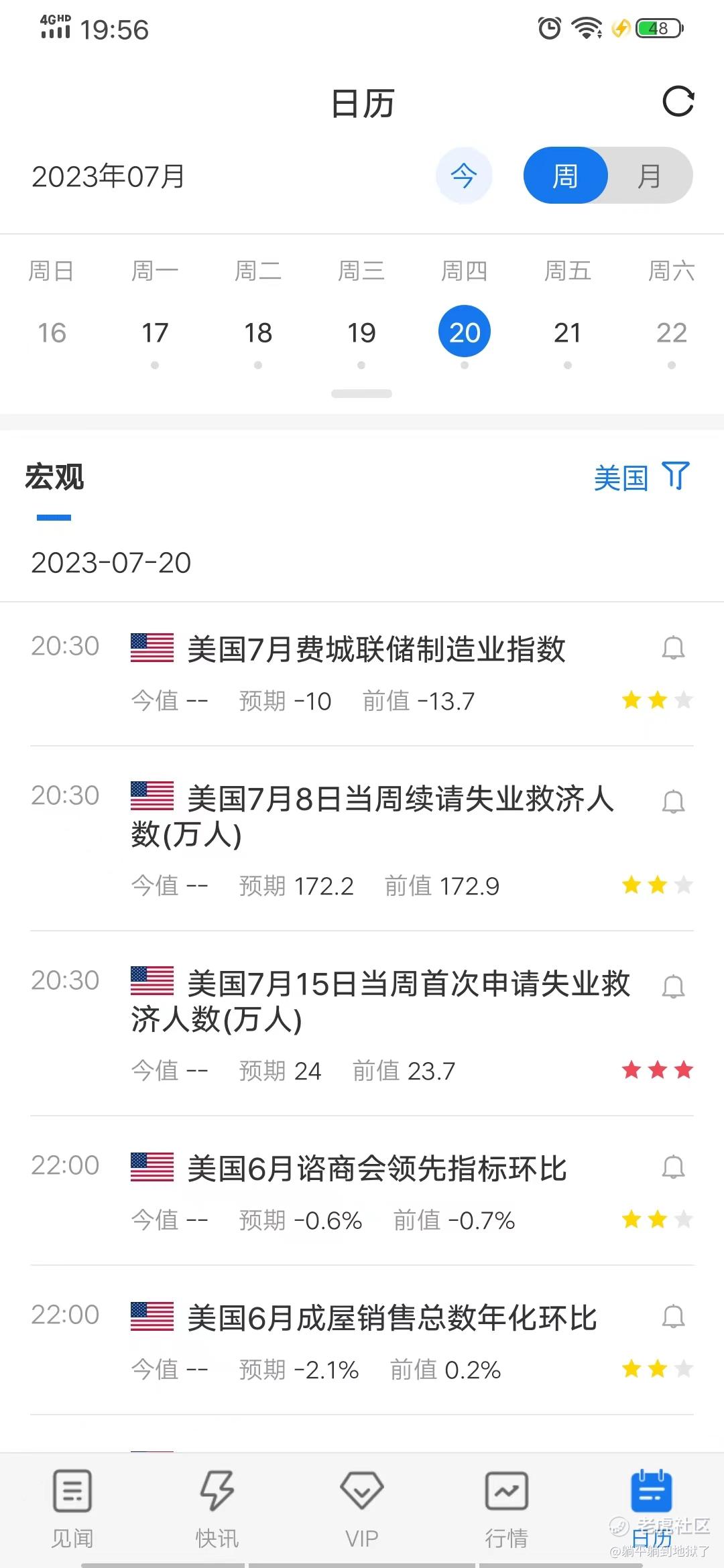Enable alert for 首次申请失业救济人数
Viewport: 724px width, 1568px height.
[x=673, y=986]
